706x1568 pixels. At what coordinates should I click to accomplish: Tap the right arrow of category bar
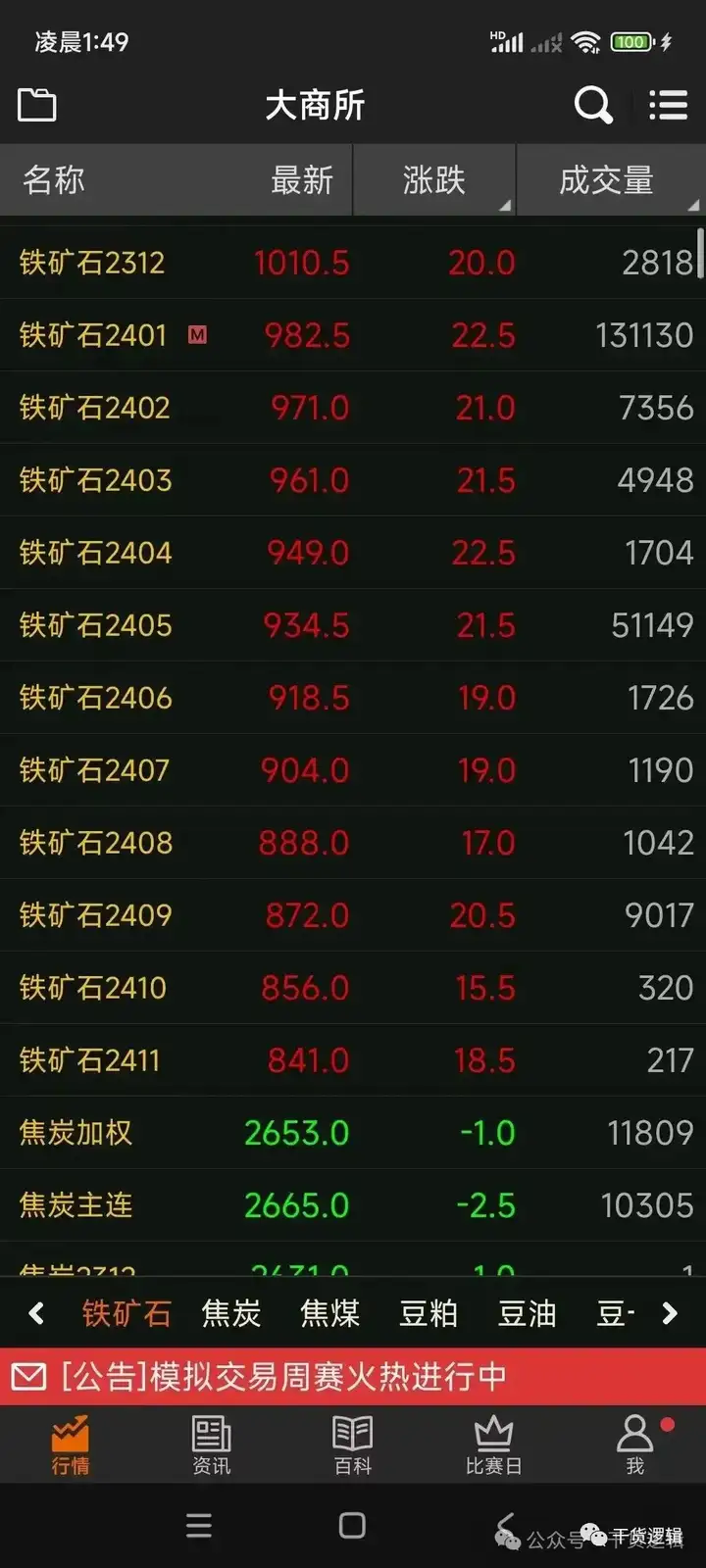[670, 1313]
